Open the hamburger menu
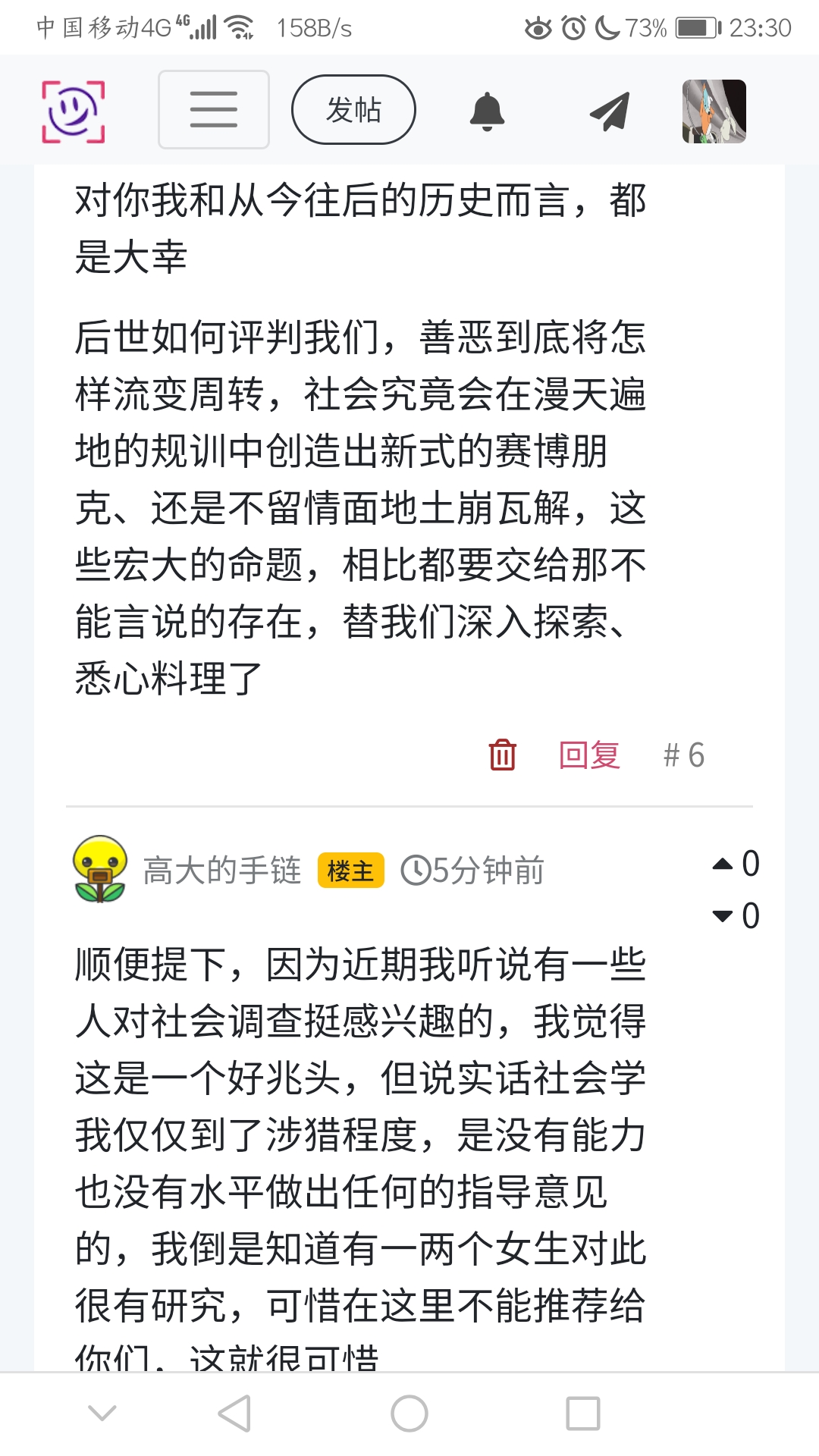Image resolution: width=819 pixels, height=1456 pixels. tap(214, 110)
